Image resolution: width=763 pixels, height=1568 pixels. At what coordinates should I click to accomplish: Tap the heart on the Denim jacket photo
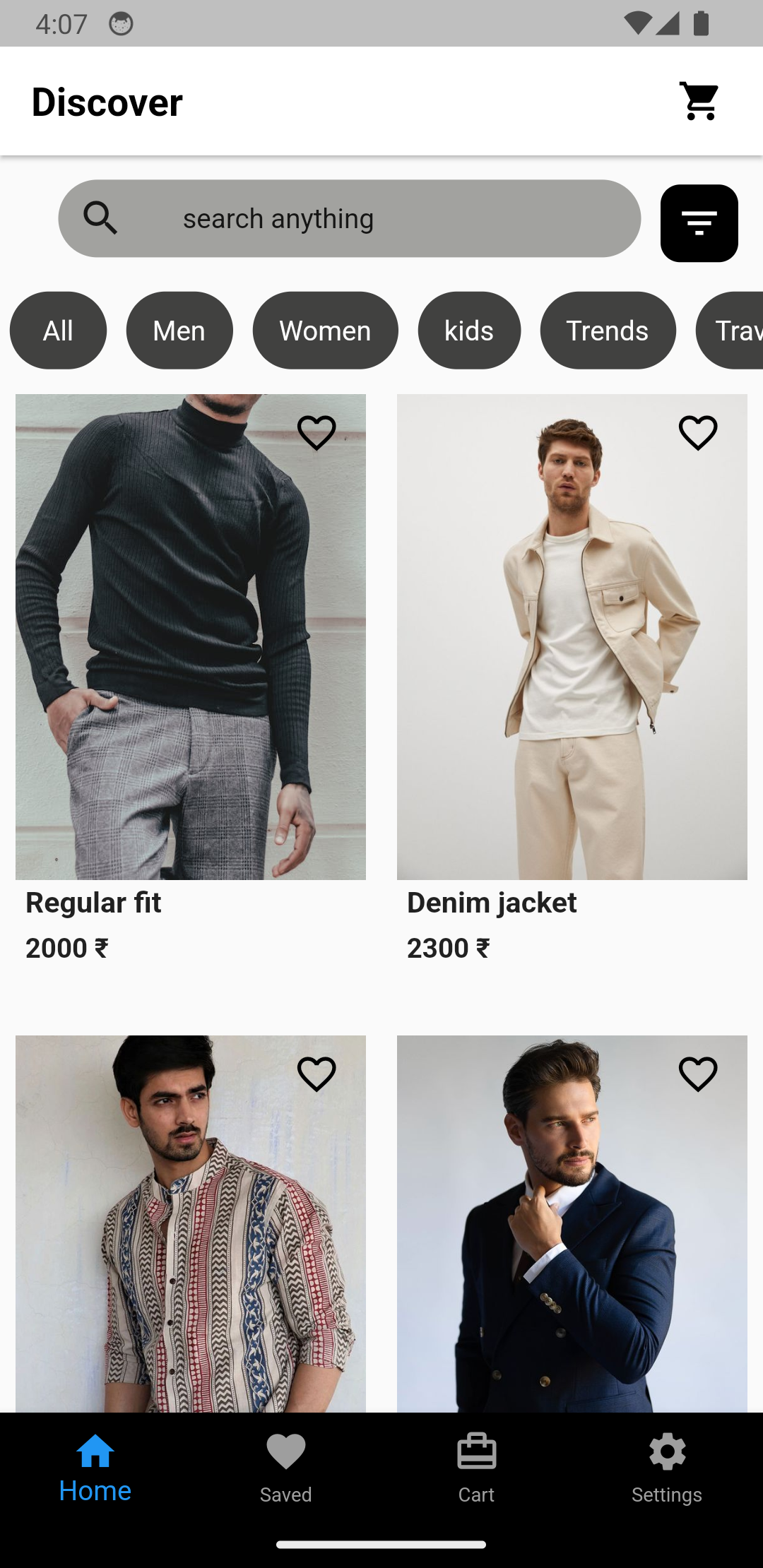click(x=697, y=432)
